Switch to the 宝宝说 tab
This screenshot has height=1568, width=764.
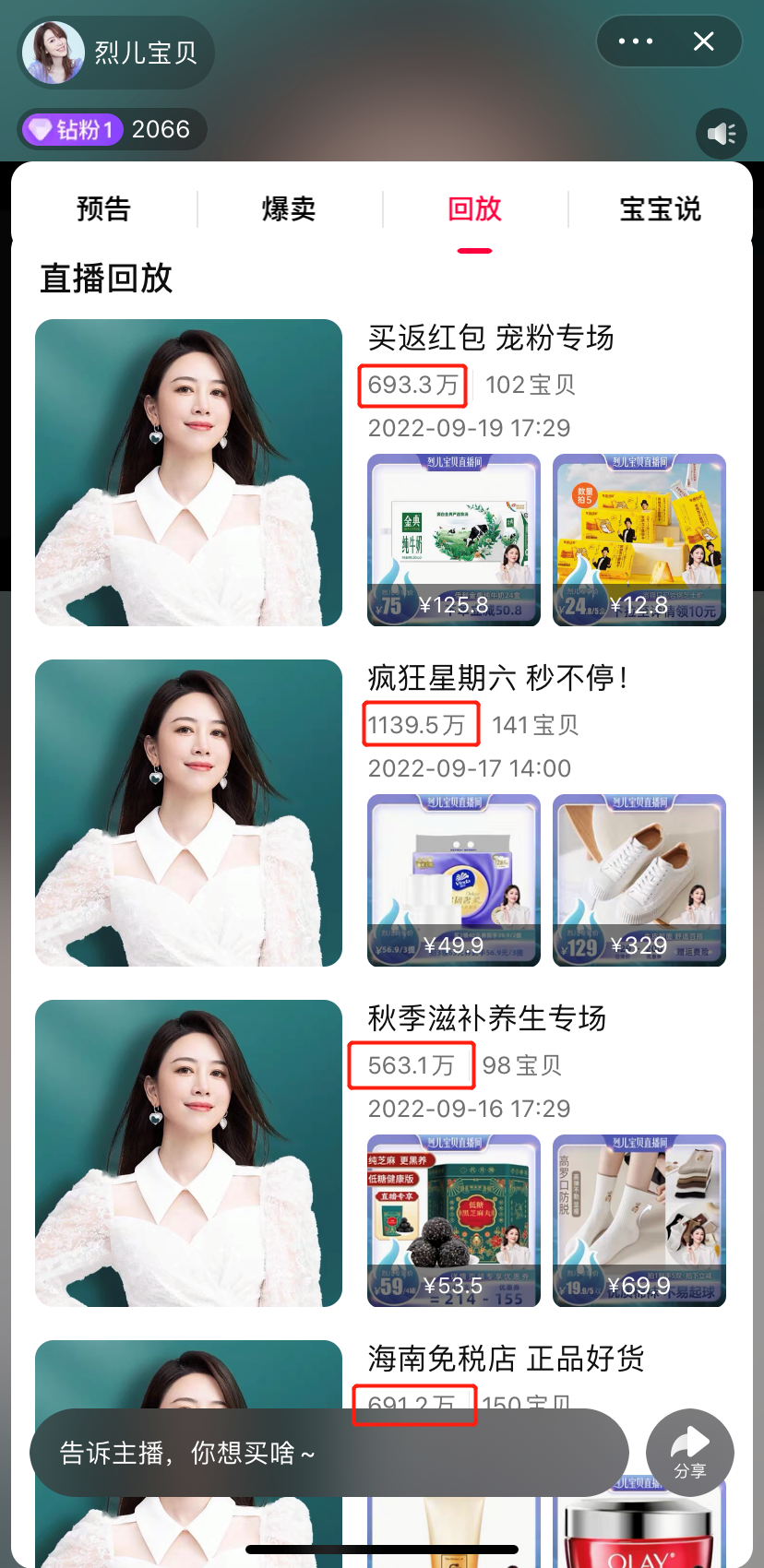point(660,209)
